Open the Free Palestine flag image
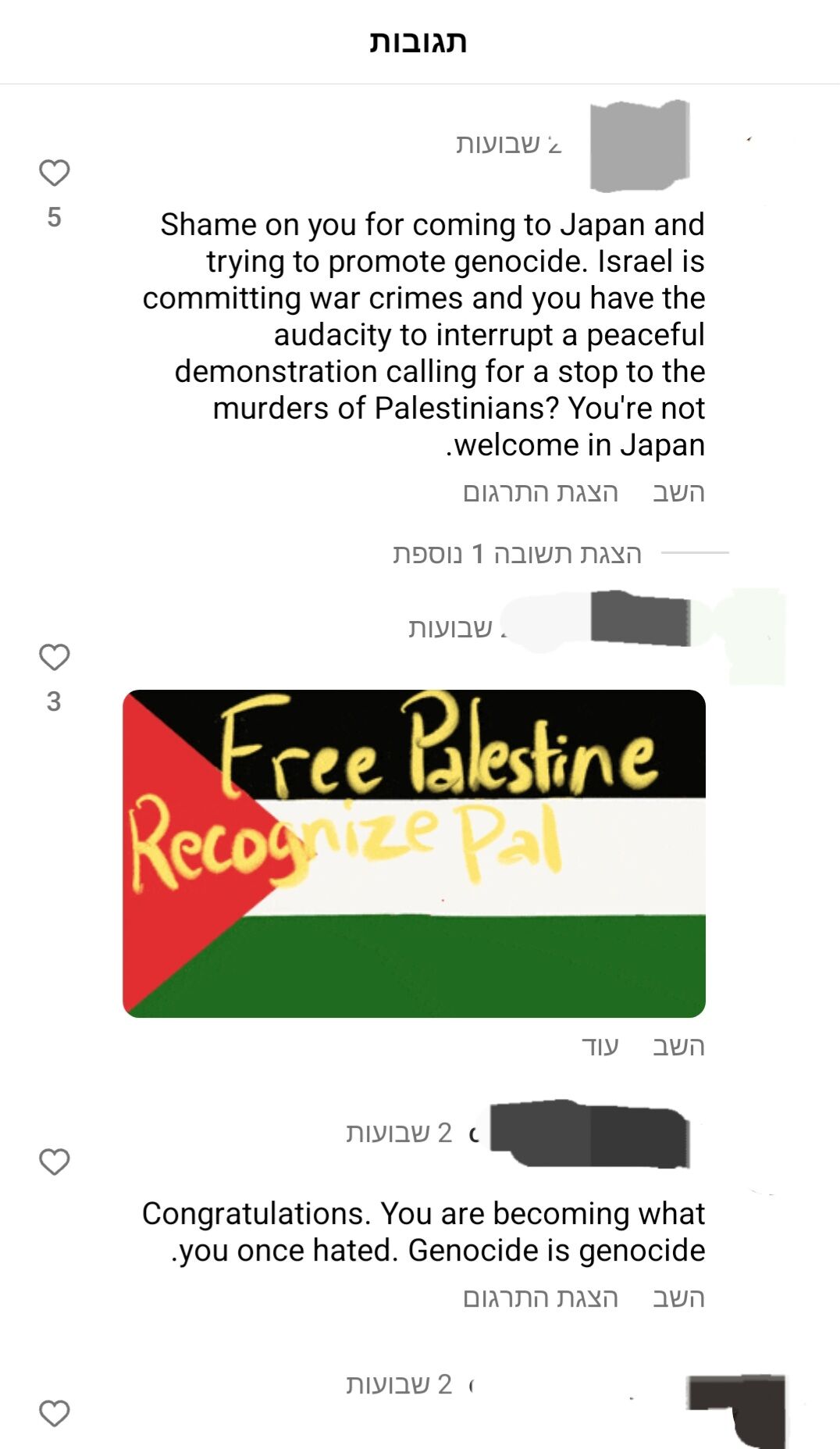 [x=414, y=853]
